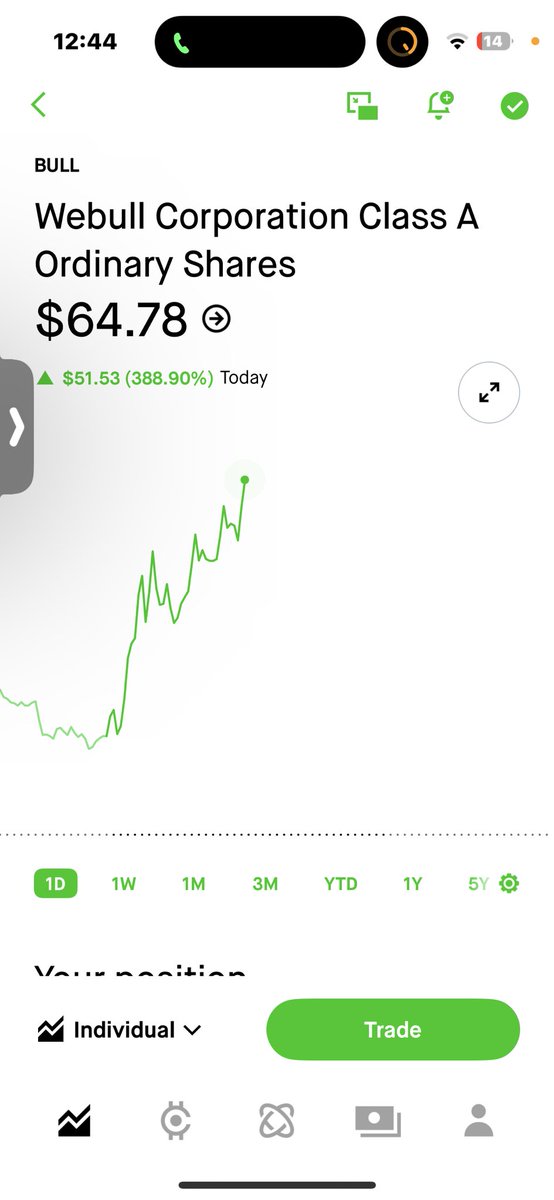Select the 1D chart range
The height and width of the screenshot is (1200, 554).
pyautogui.click(x=56, y=884)
